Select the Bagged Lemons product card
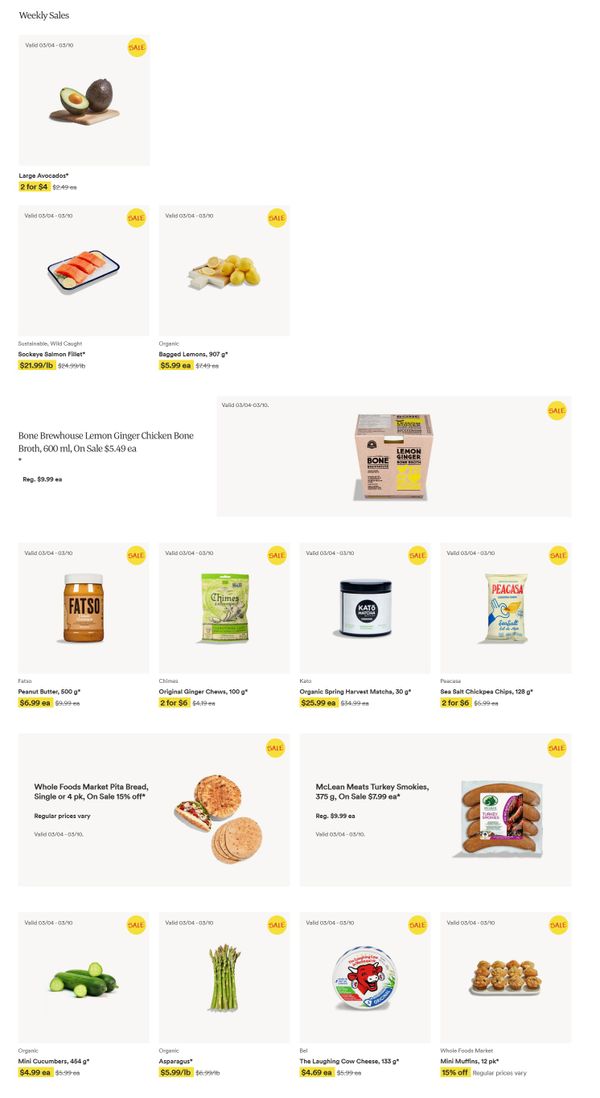The width and height of the screenshot is (600, 1098). click(x=224, y=271)
